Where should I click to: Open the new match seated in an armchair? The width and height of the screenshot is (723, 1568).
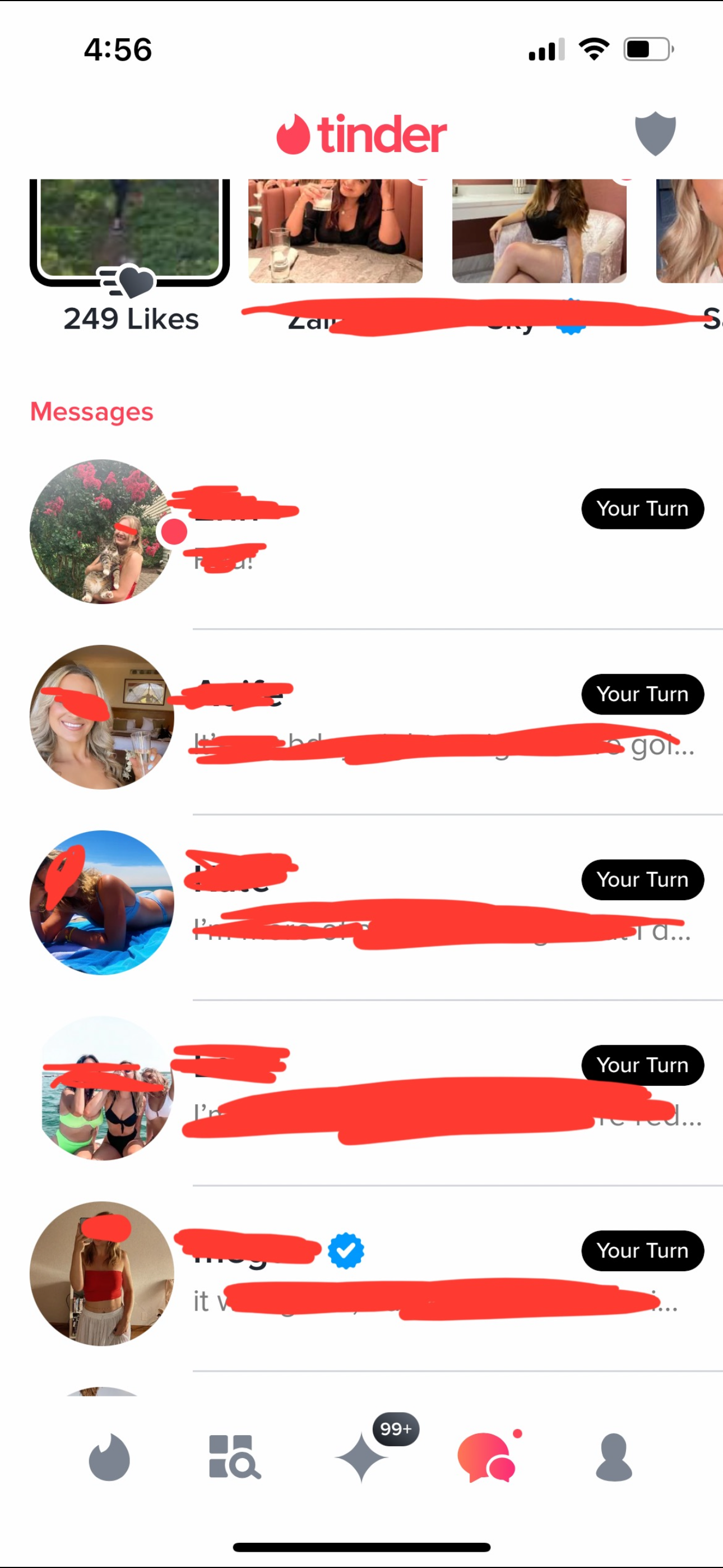point(539,231)
